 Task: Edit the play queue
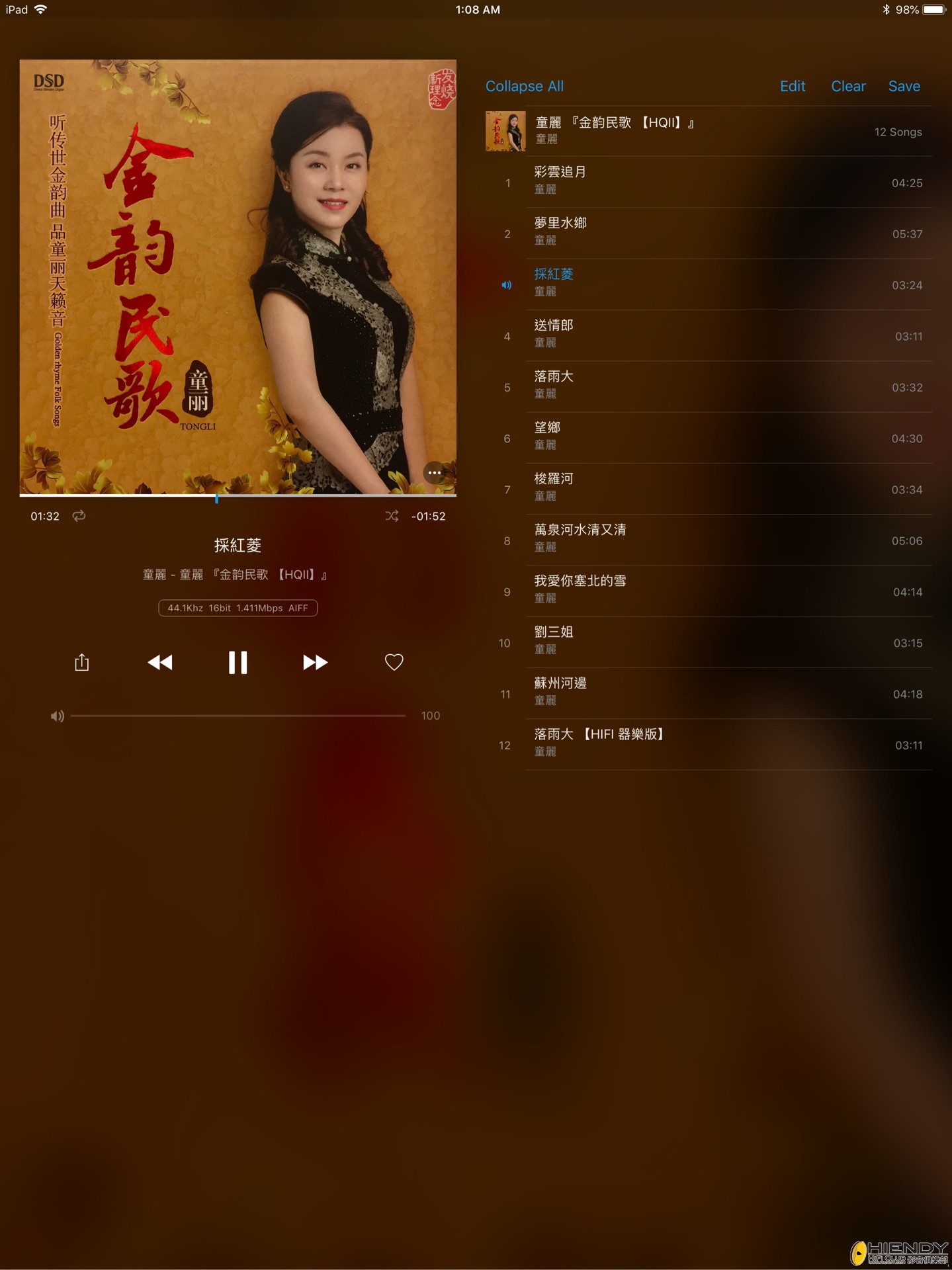point(792,86)
